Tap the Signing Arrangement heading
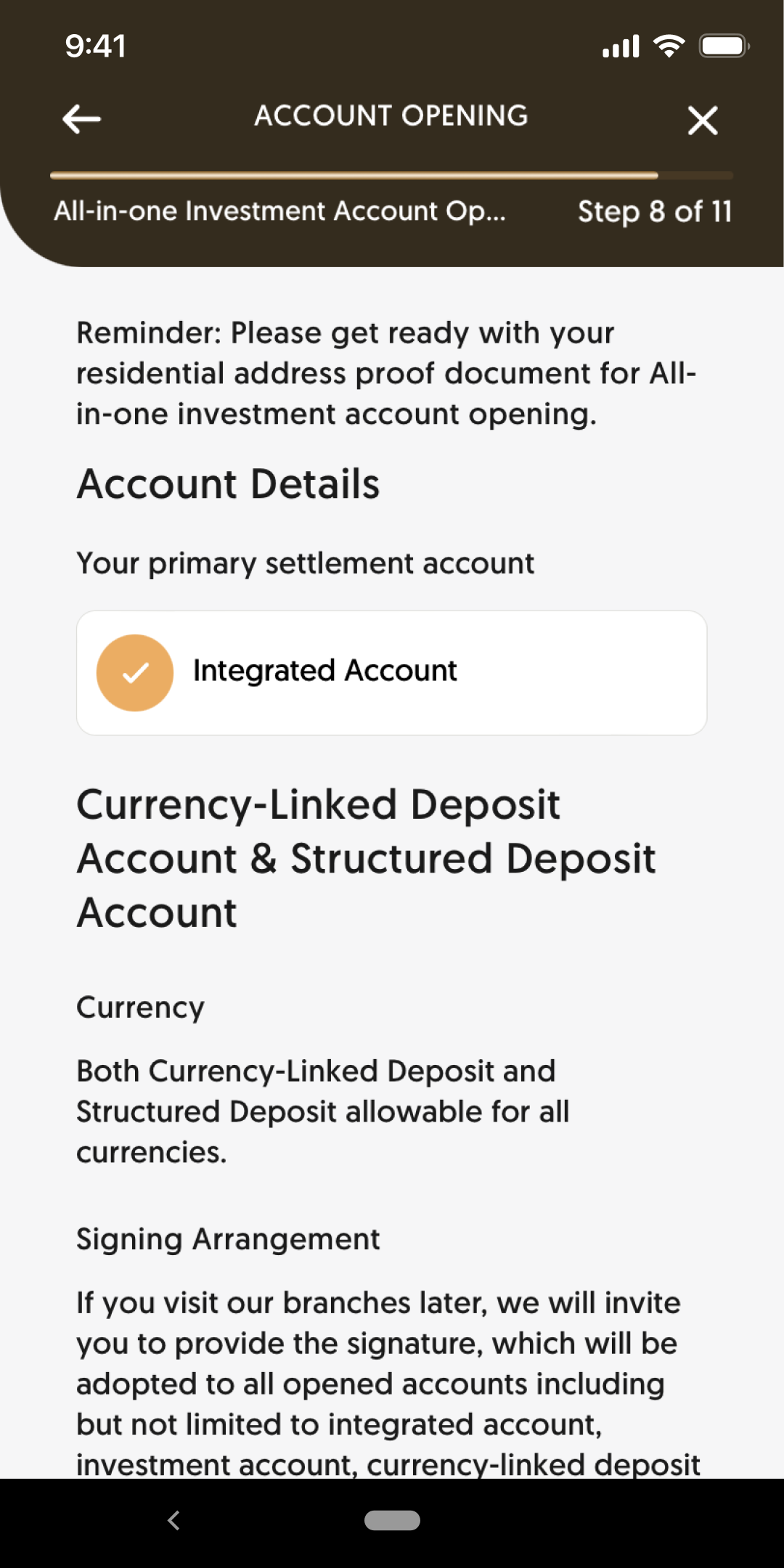 point(227,1239)
